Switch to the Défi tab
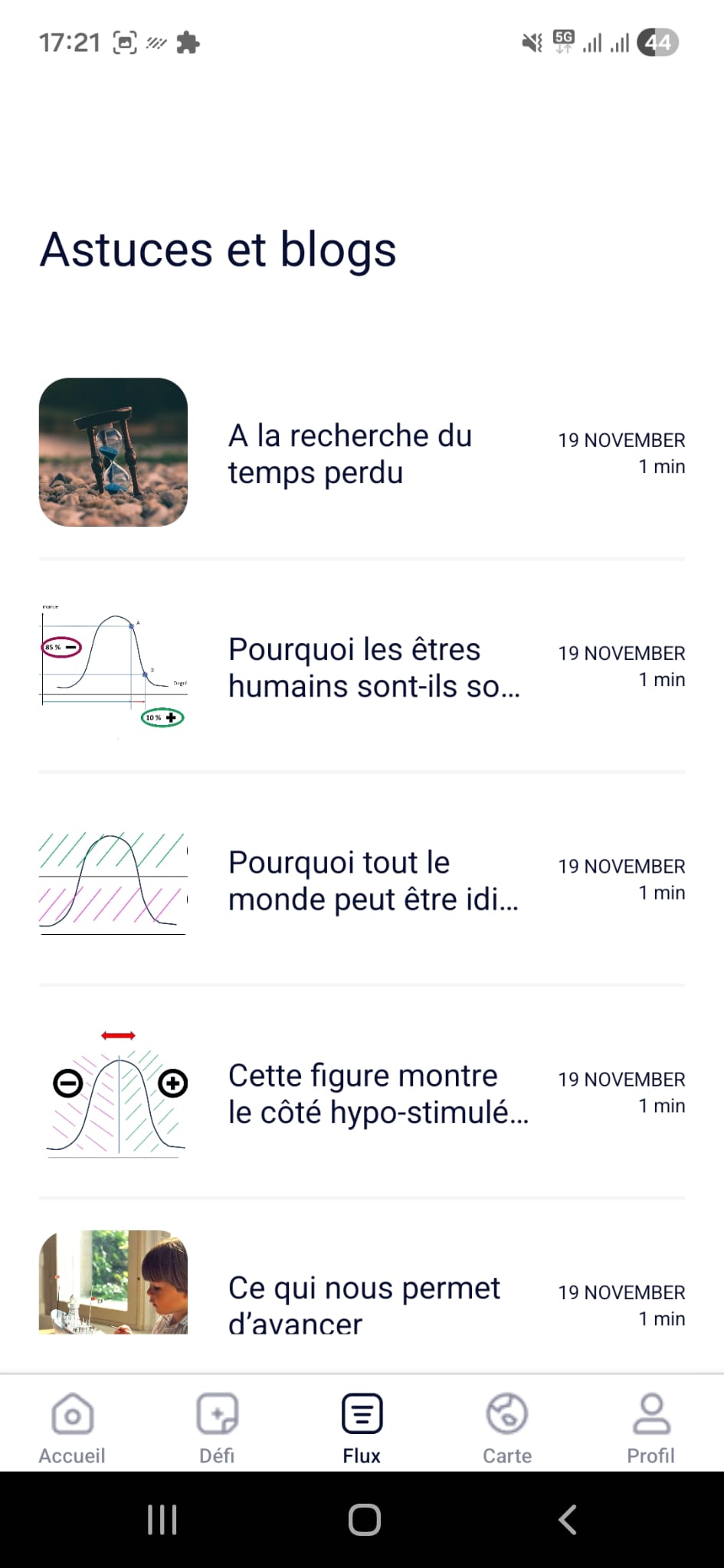The image size is (724, 1568). click(217, 1429)
